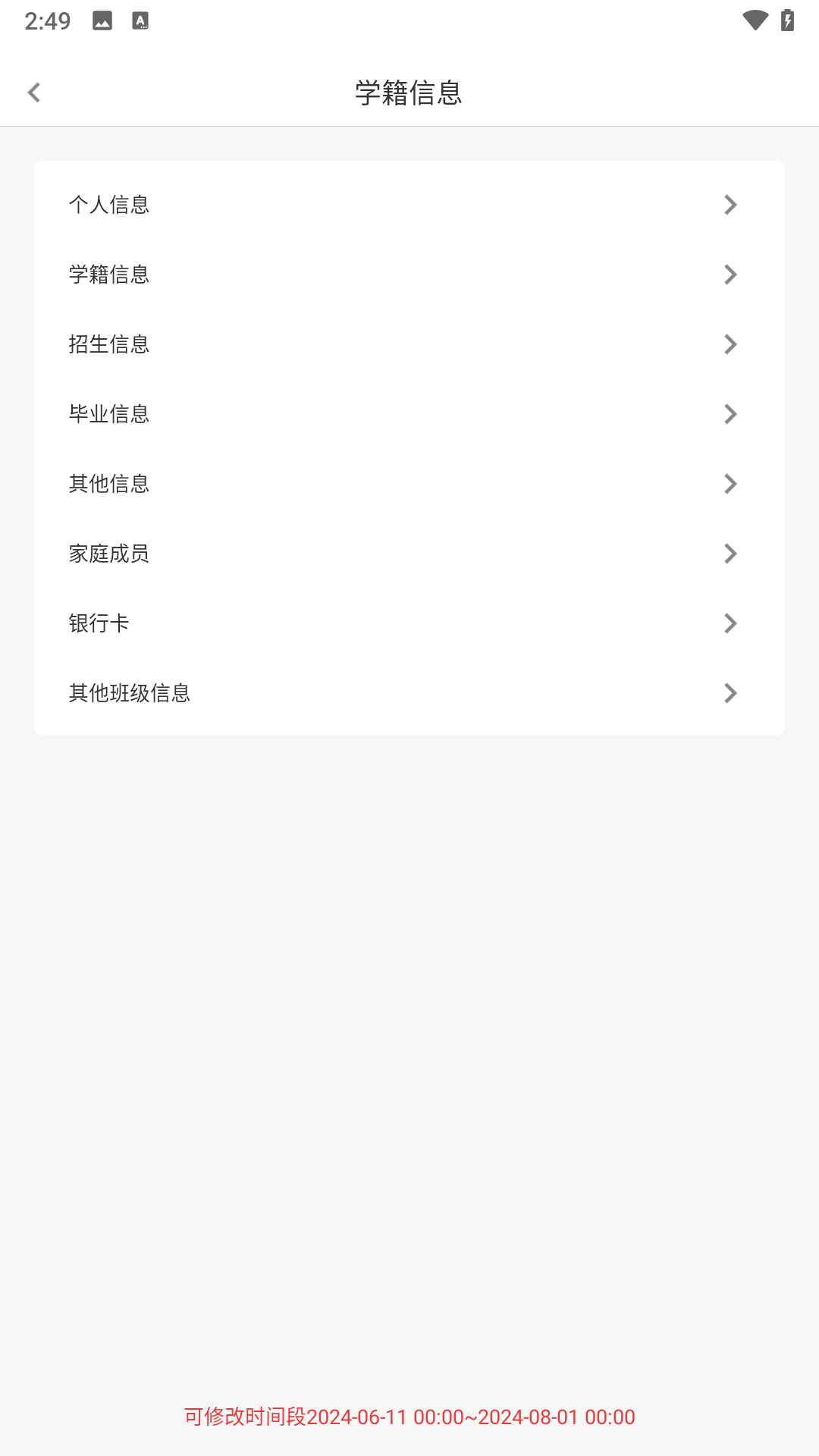Open 家庭成员 details
Viewport: 819px width, 1456px height.
(409, 554)
